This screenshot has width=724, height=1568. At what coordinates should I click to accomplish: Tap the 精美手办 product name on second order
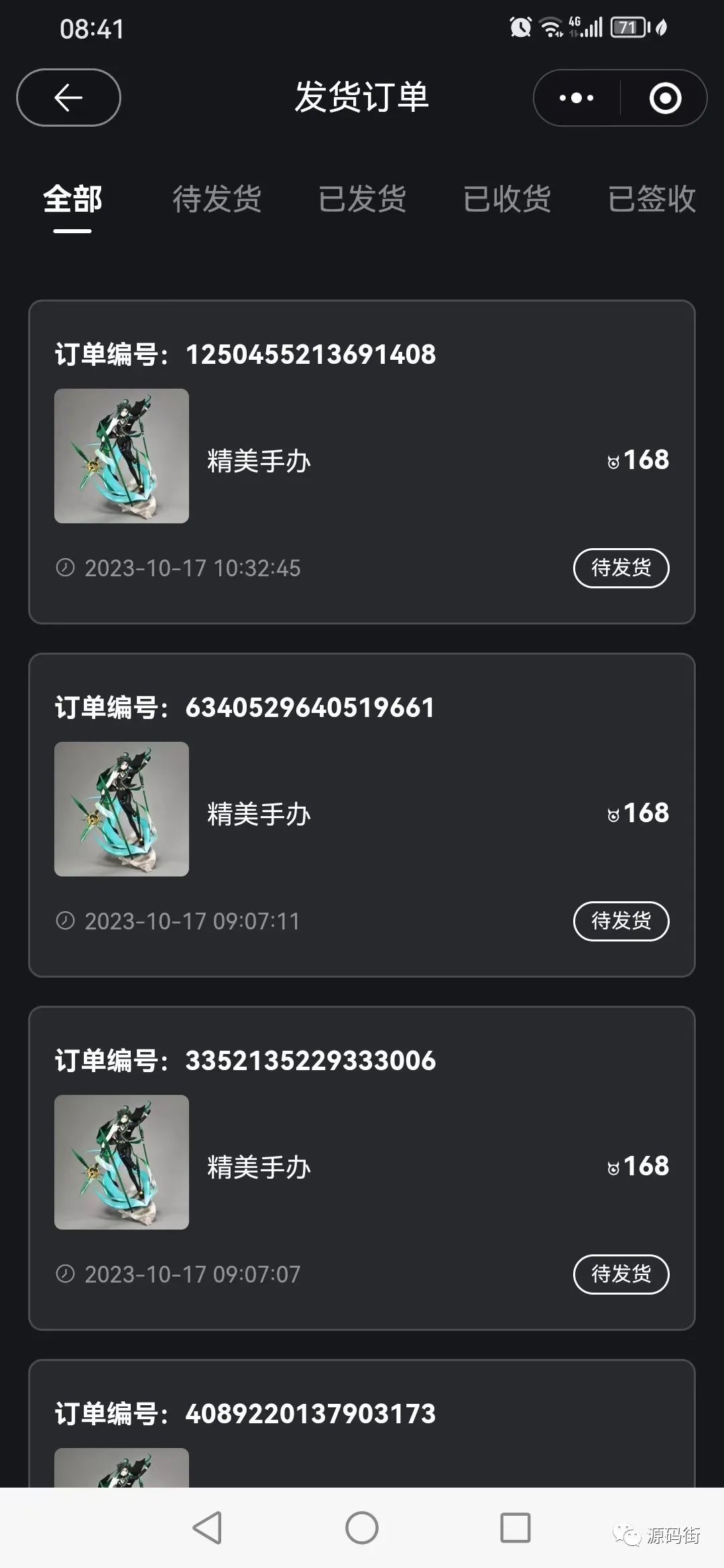tap(258, 813)
